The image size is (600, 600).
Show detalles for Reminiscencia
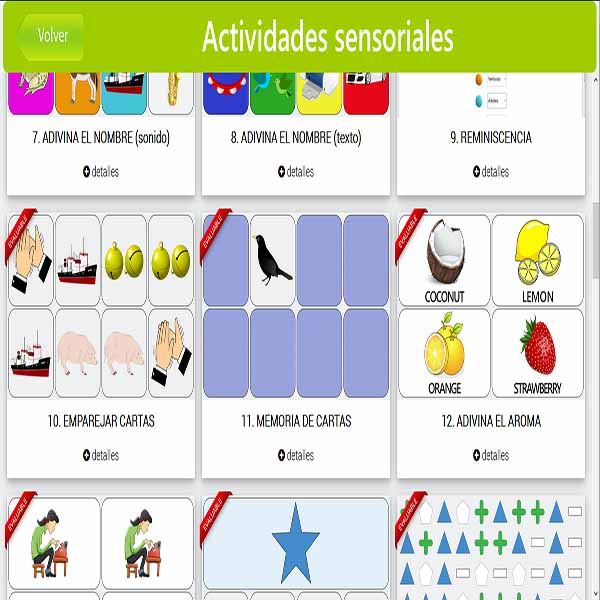(491, 172)
